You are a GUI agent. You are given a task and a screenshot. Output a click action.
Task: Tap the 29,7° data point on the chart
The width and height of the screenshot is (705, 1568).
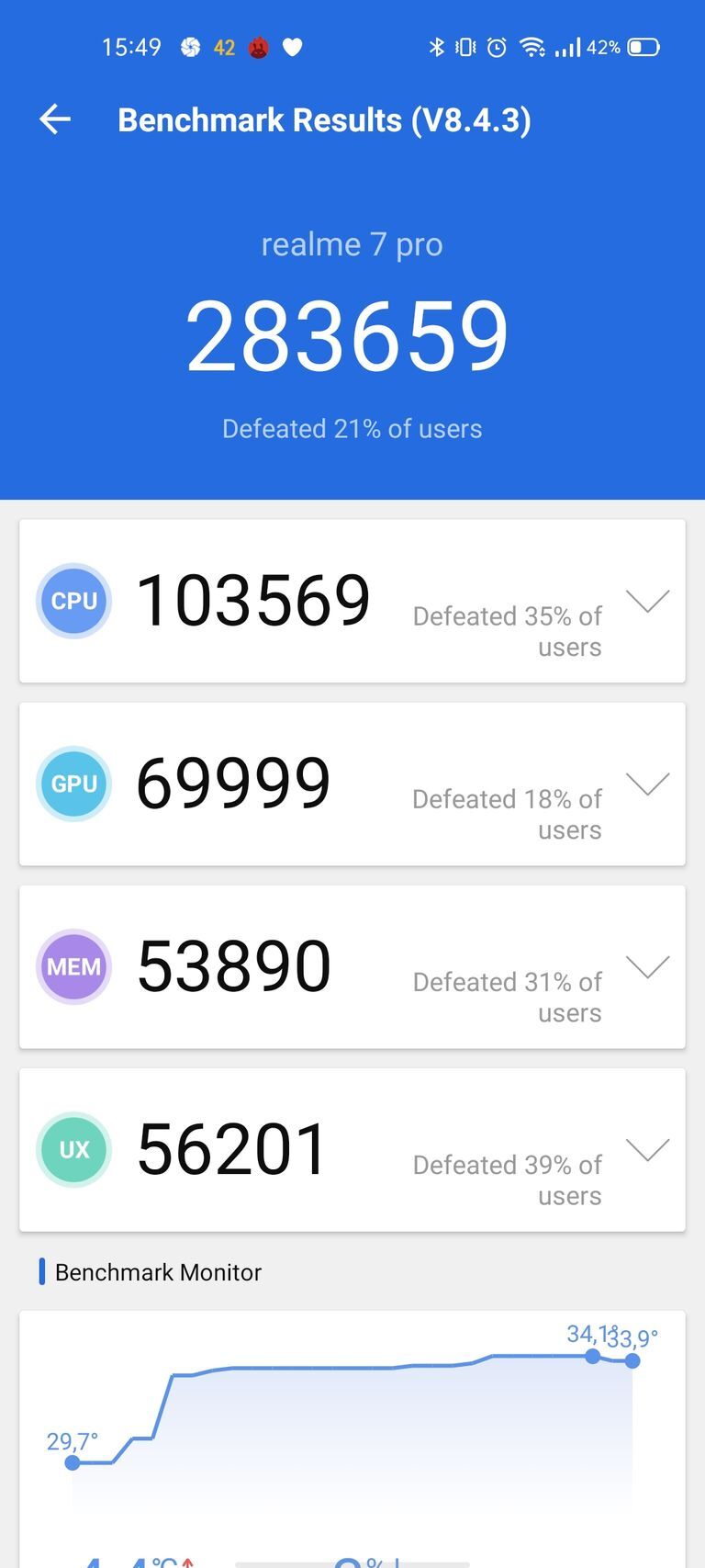(x=73, y=1464)
